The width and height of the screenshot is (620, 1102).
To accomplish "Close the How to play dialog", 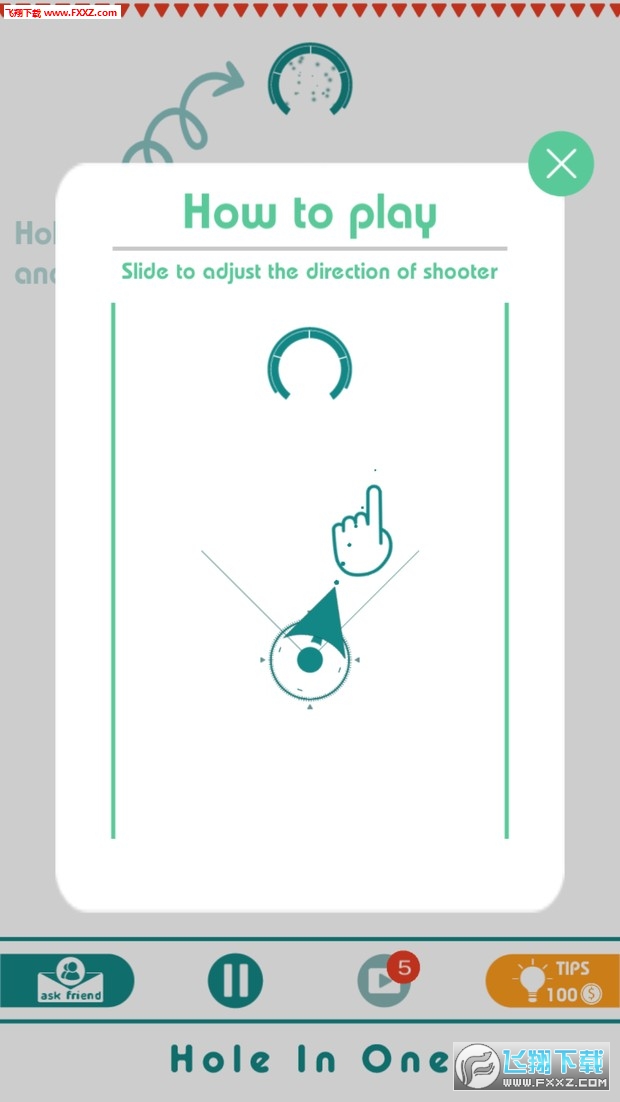I will (561, 164).
